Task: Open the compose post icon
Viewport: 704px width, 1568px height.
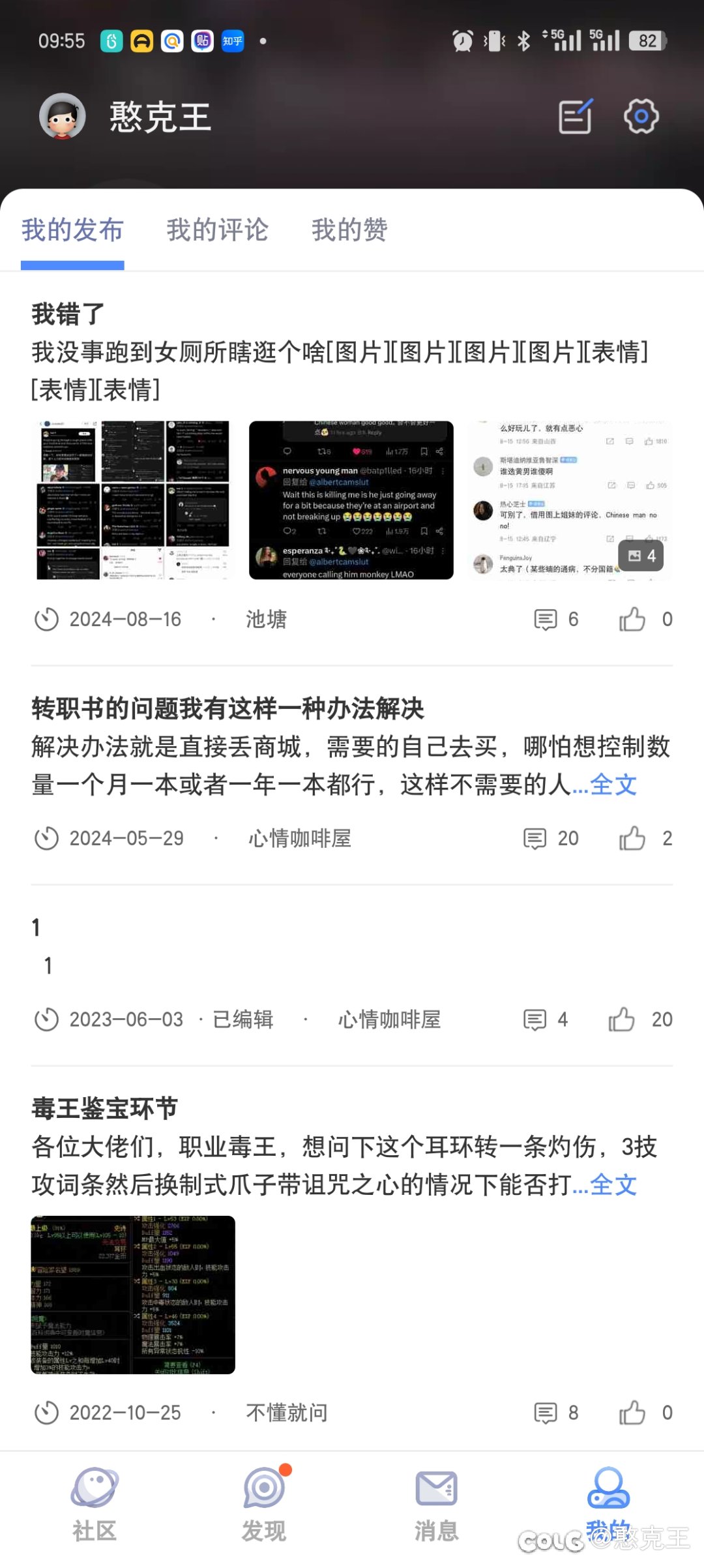Action: click(x=576, y=117)
